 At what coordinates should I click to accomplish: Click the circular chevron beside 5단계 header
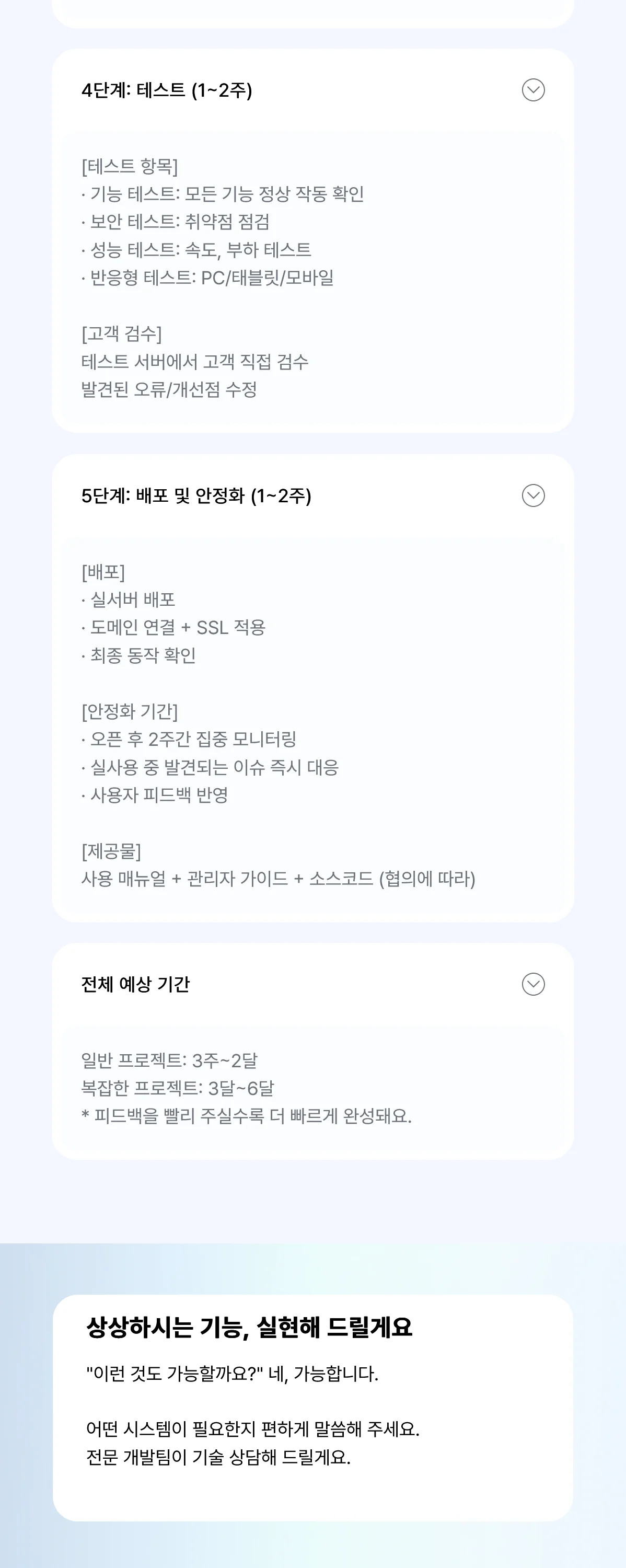tap(533, 495)
